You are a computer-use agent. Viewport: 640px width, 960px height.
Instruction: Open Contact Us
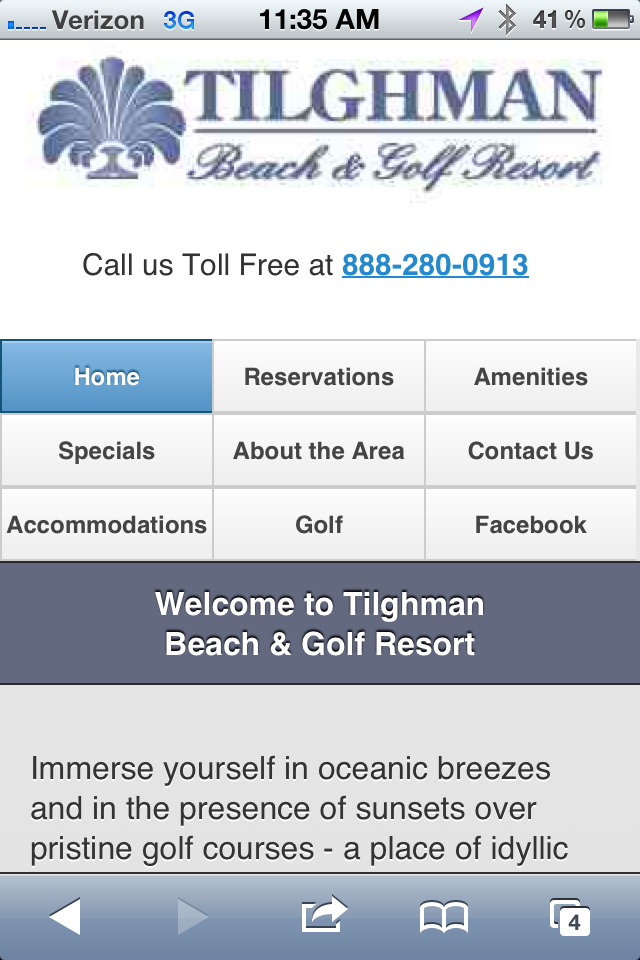pos(531,451)
